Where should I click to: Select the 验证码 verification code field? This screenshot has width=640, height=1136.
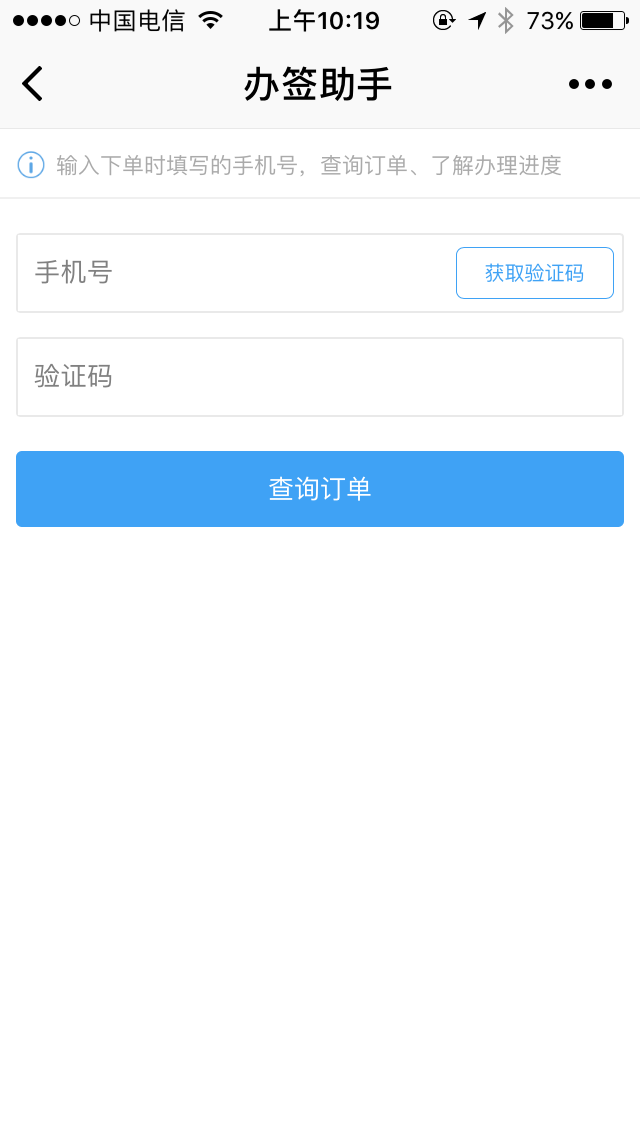tap(320, 377)
